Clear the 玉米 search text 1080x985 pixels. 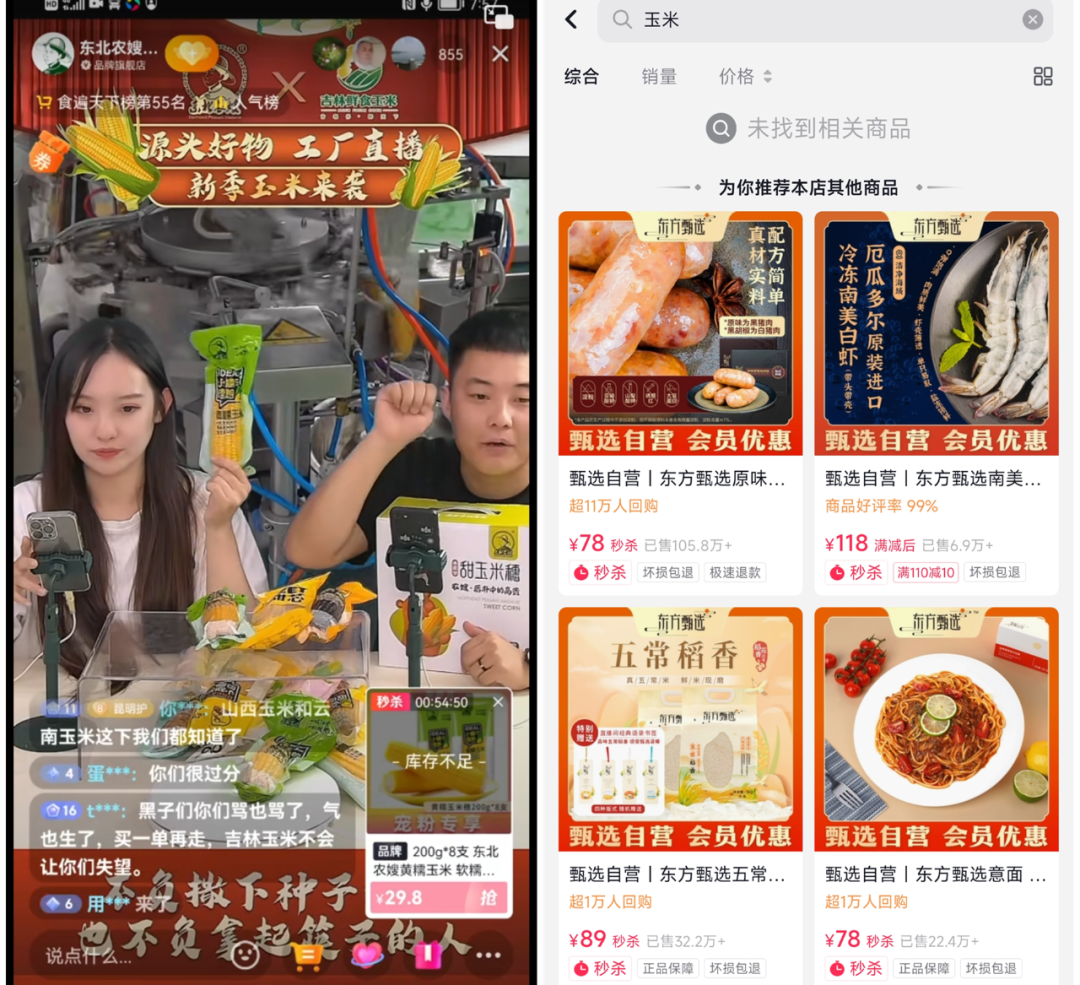1033,19
